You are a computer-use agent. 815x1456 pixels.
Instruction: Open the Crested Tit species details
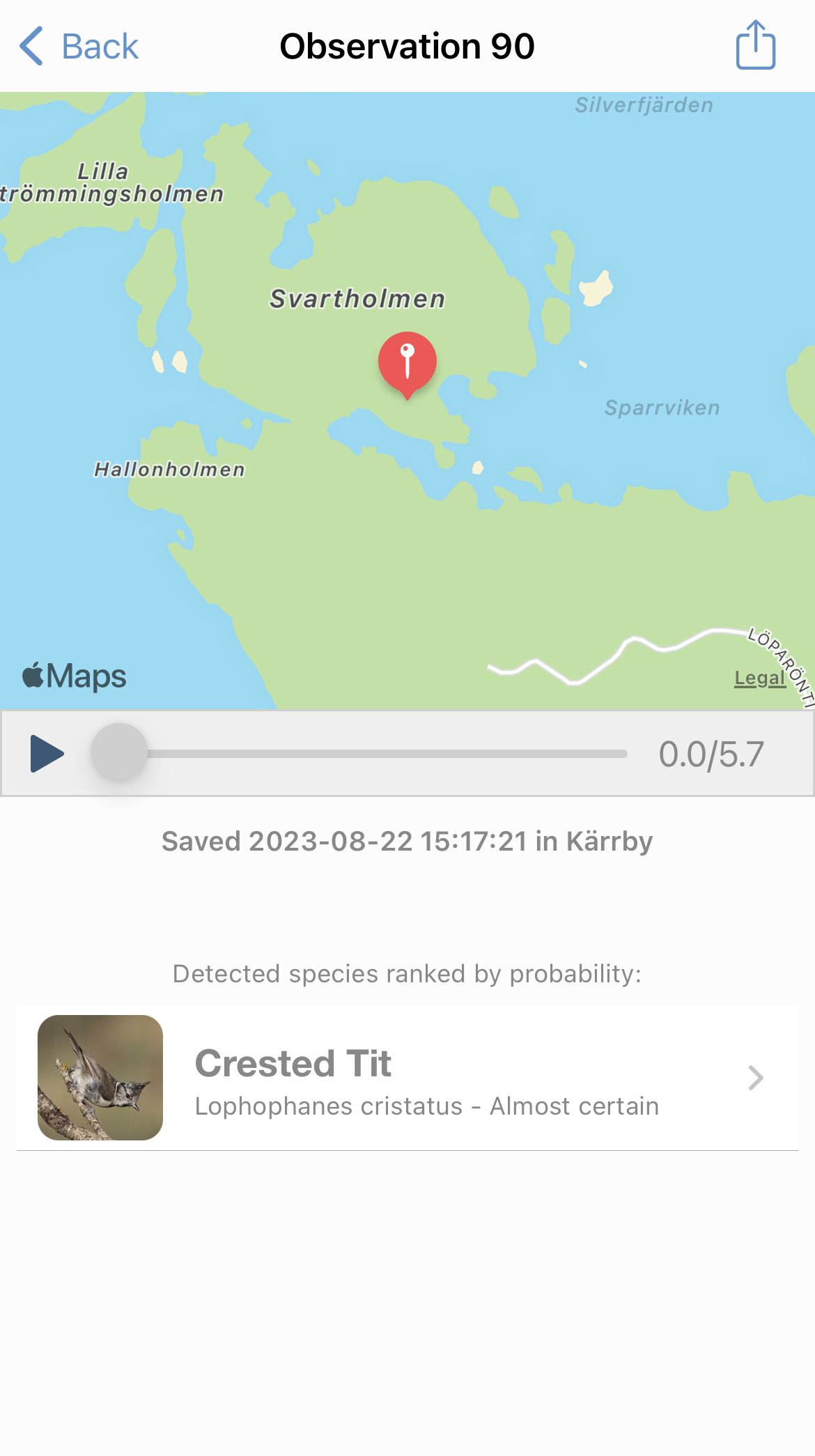(x=407, y=1078)
